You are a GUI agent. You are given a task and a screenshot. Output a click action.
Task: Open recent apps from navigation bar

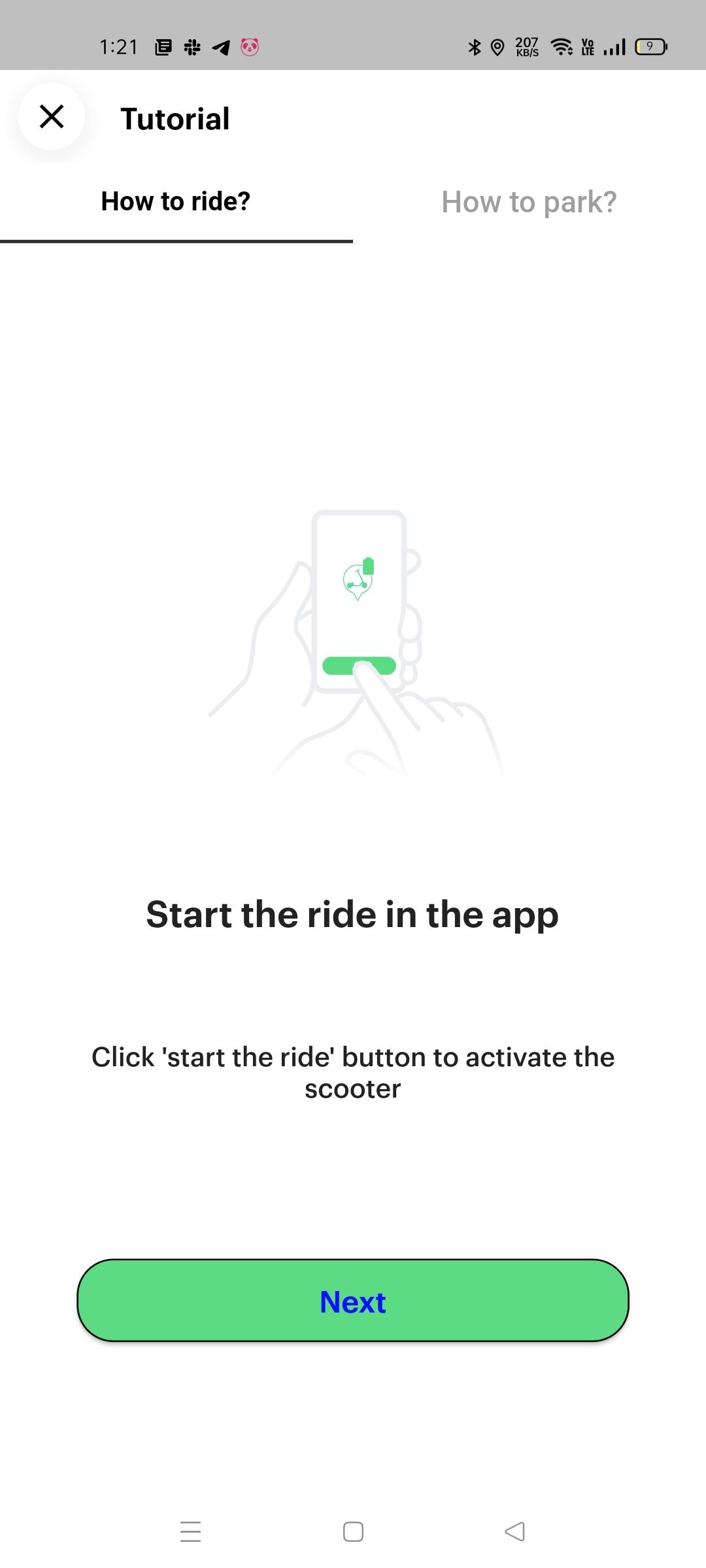[x=190, y=1531]
